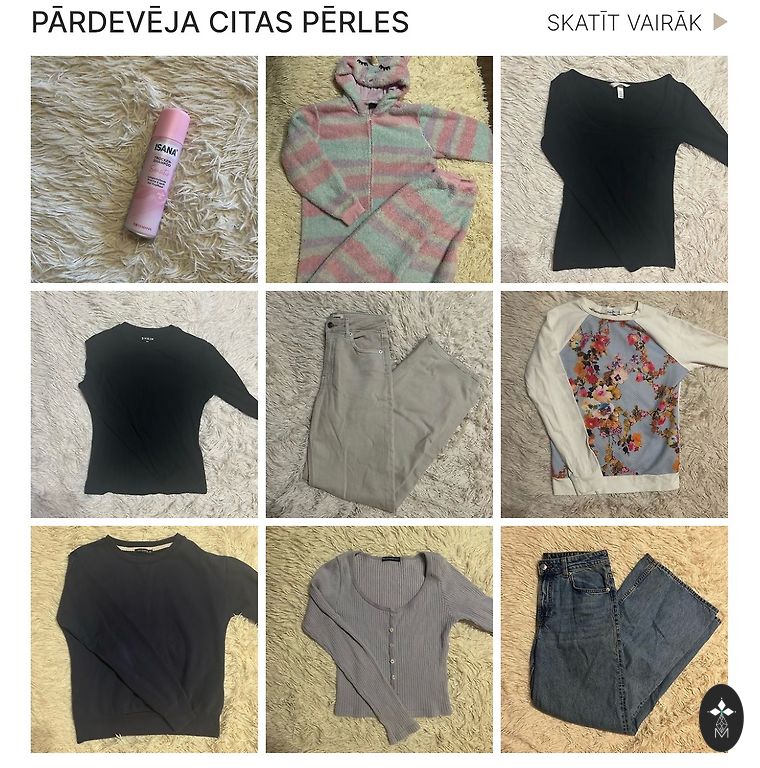Open the navy blue sweater listing

point(144,639)
